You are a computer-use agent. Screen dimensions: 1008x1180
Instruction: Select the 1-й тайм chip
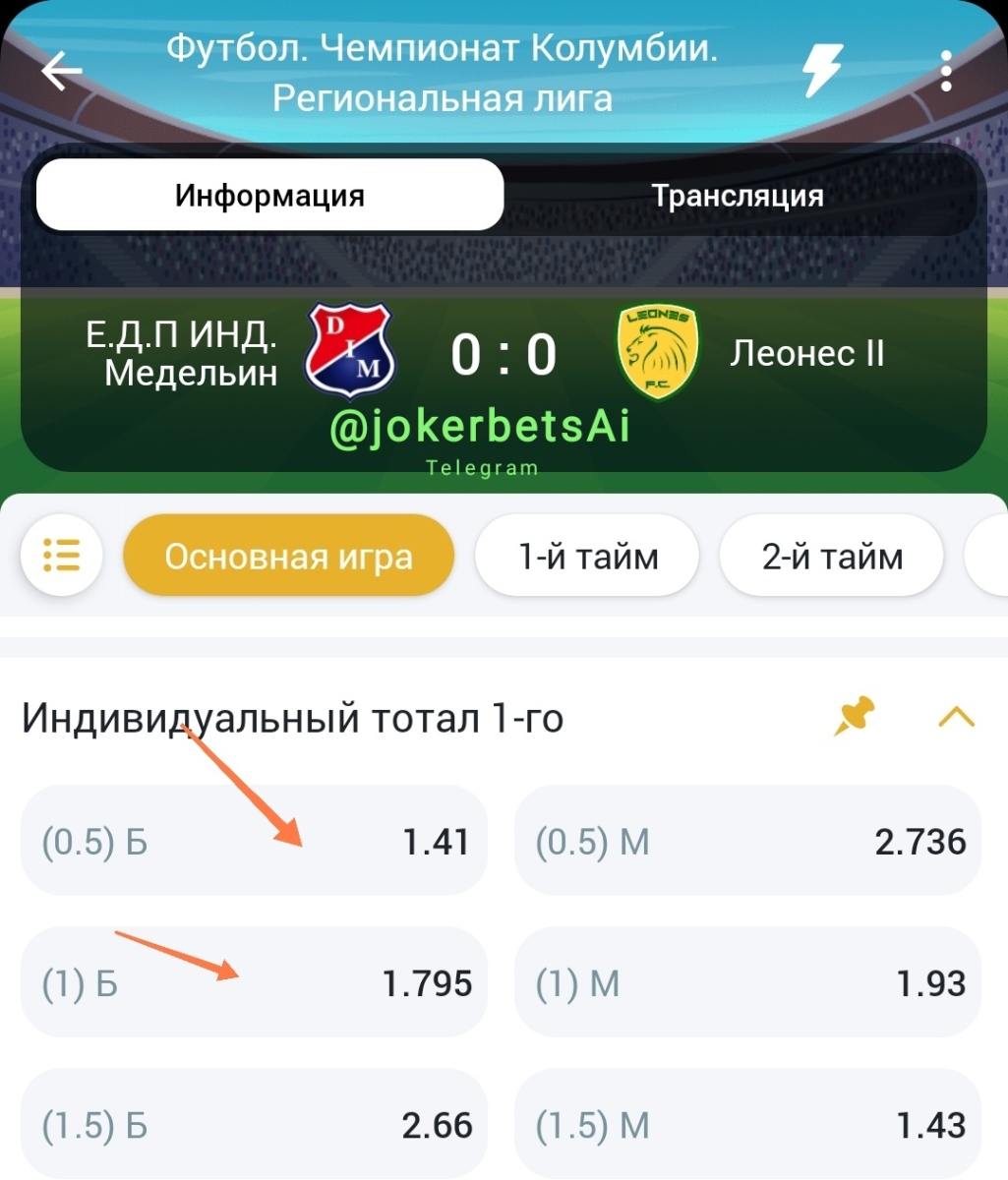coord(587,557)
